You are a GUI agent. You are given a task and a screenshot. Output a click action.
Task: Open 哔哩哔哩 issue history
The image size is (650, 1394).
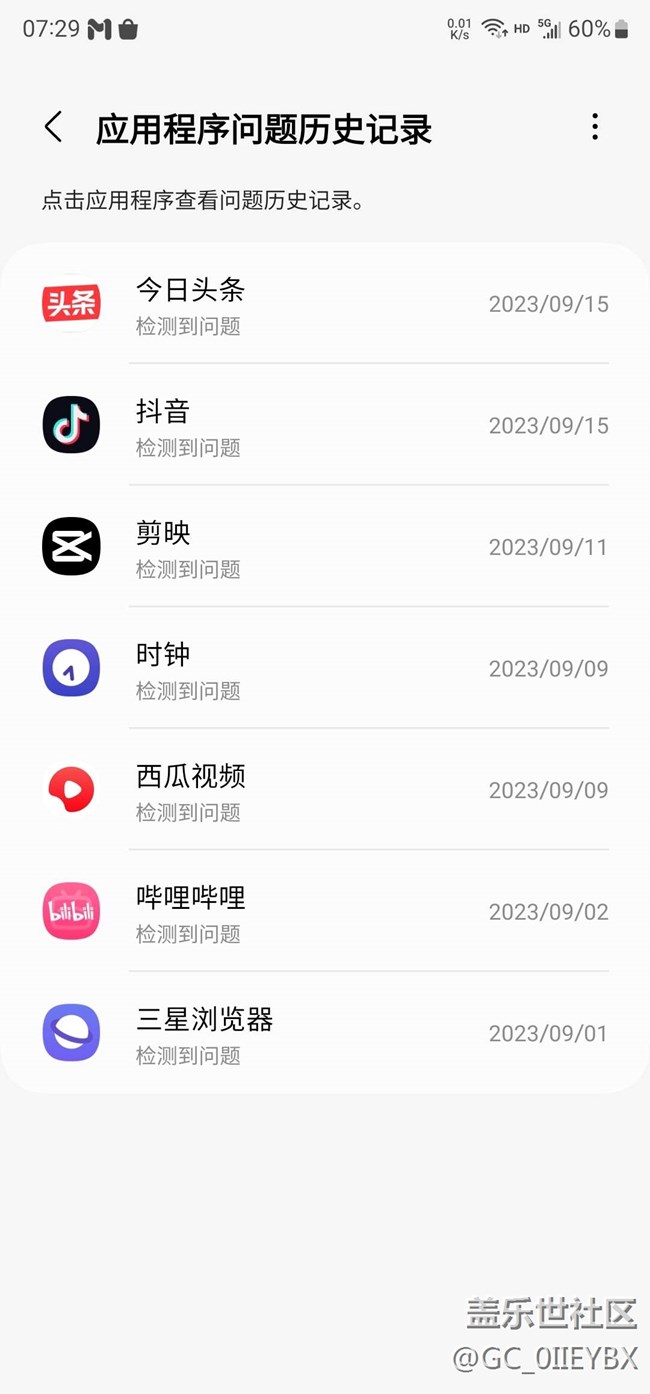(325, 911)
